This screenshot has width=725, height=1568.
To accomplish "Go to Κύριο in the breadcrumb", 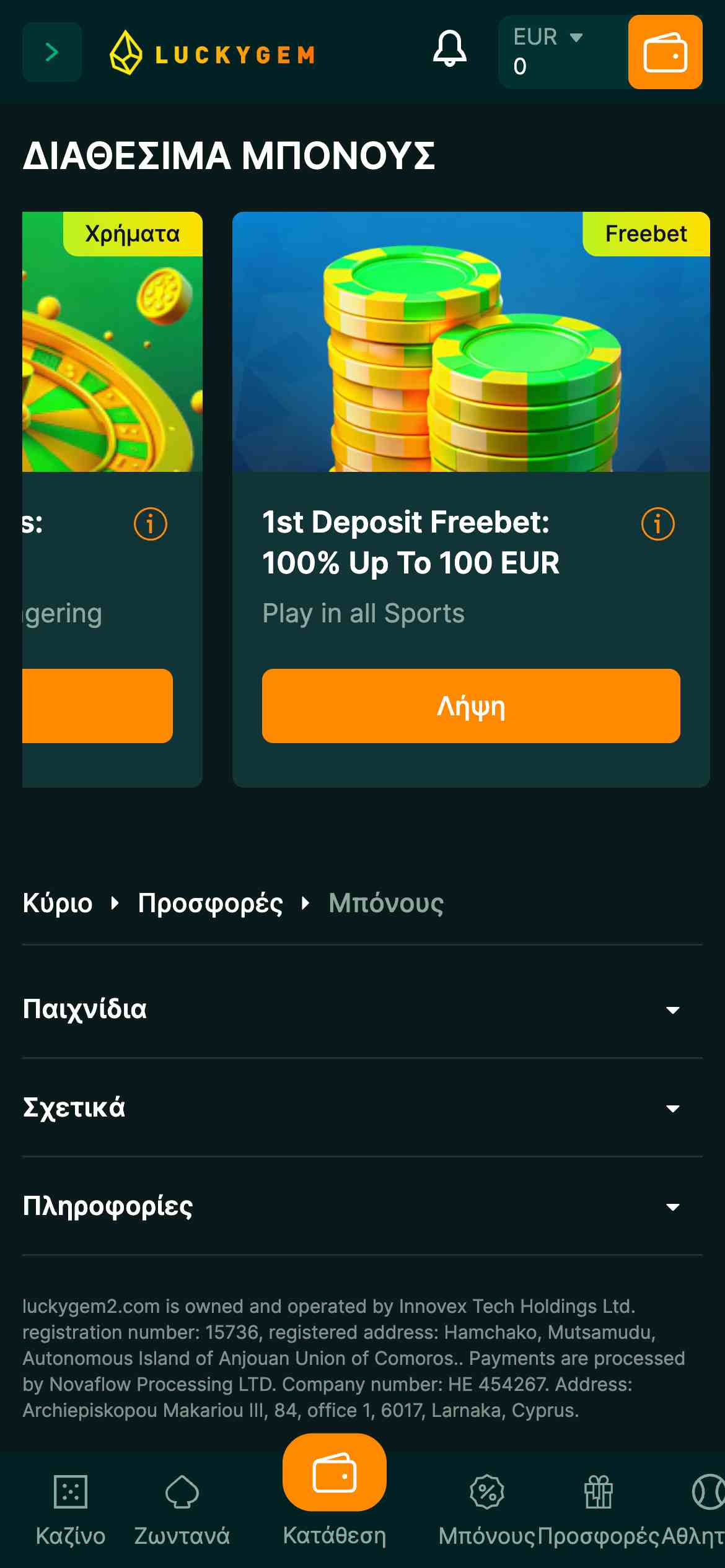I will pos(58,904).
